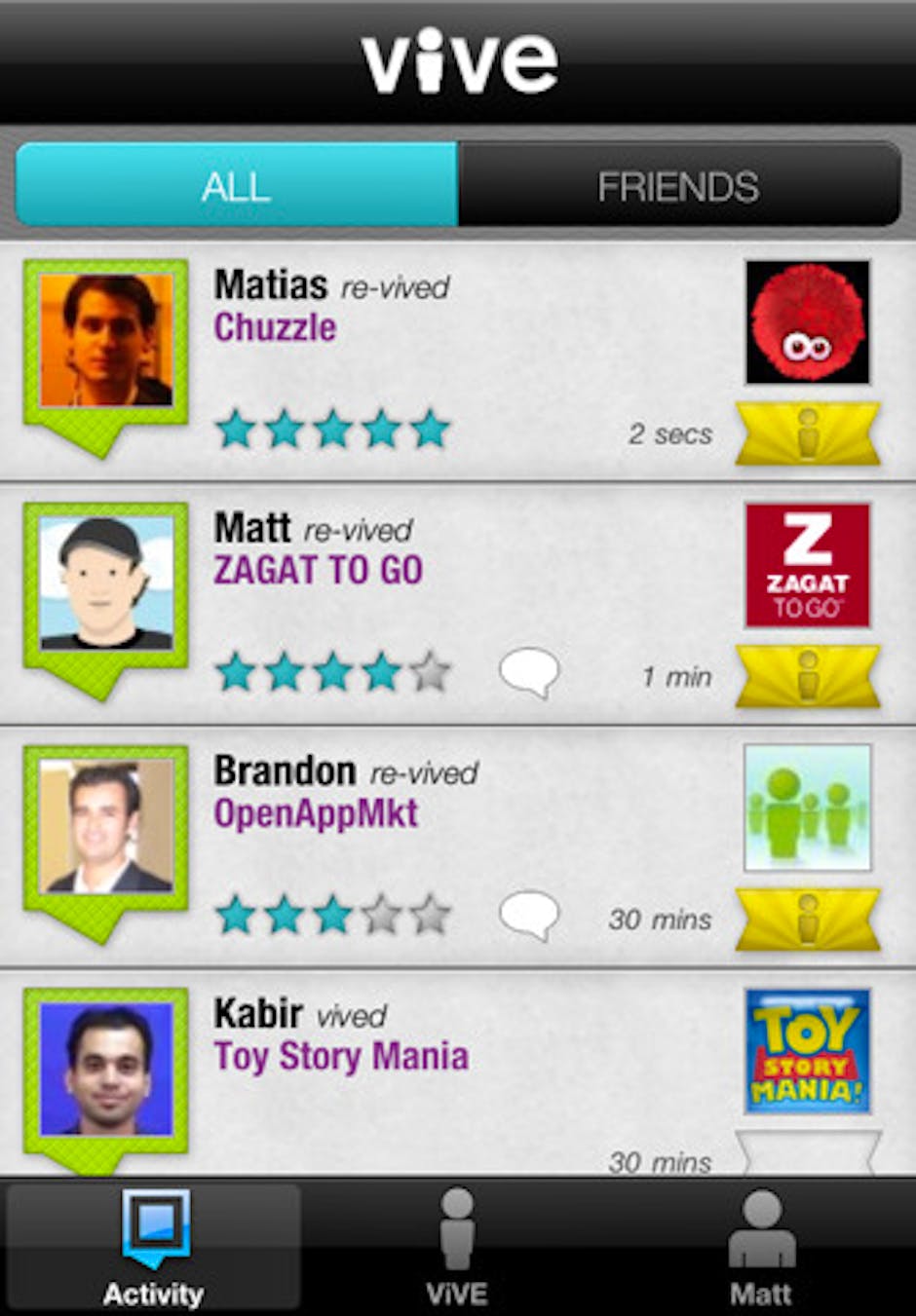Select the ALL segment
This screenshot has width=916, height=1316.
pyautogui.click(x=236, y=186)
